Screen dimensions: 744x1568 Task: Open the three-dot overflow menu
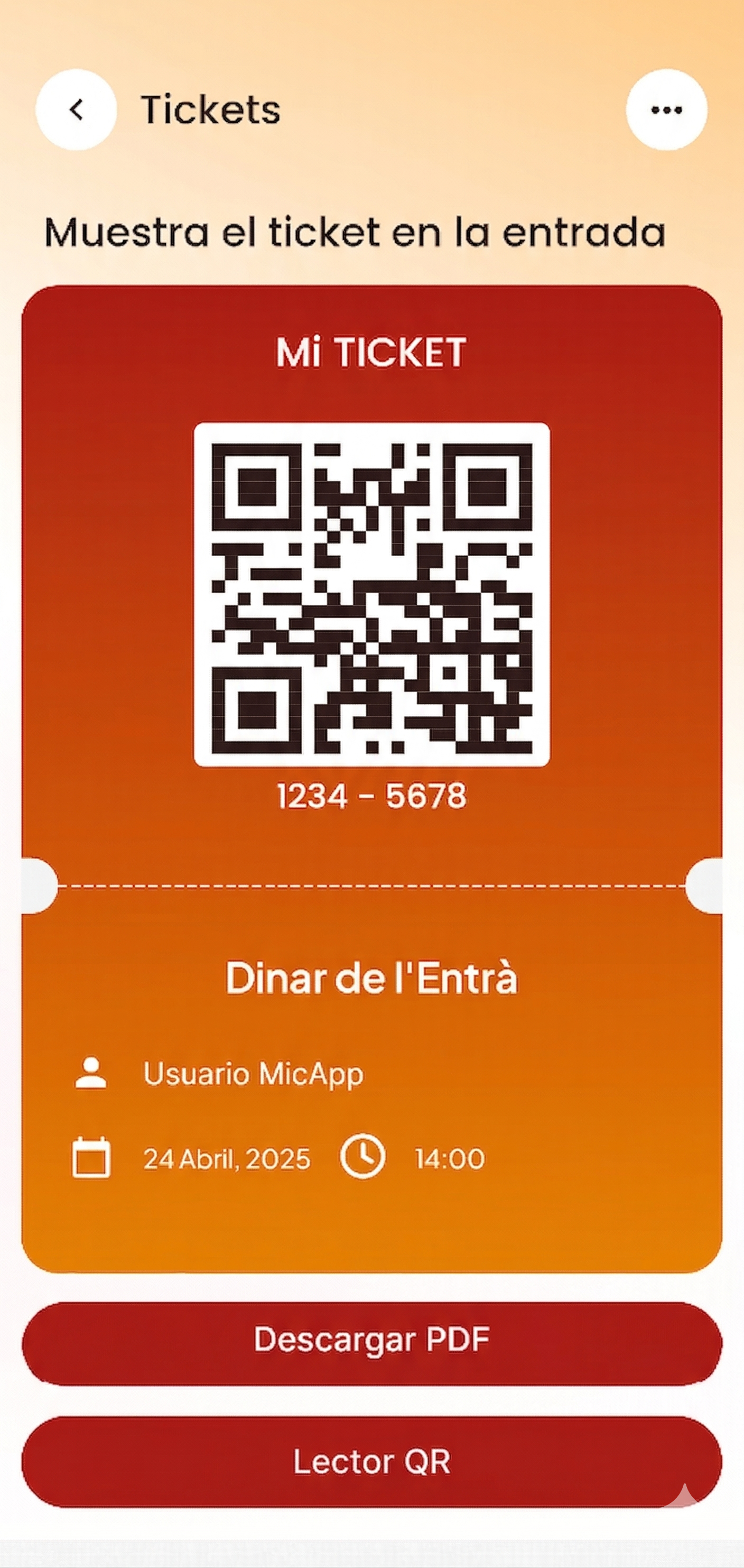tap(667, 109)
